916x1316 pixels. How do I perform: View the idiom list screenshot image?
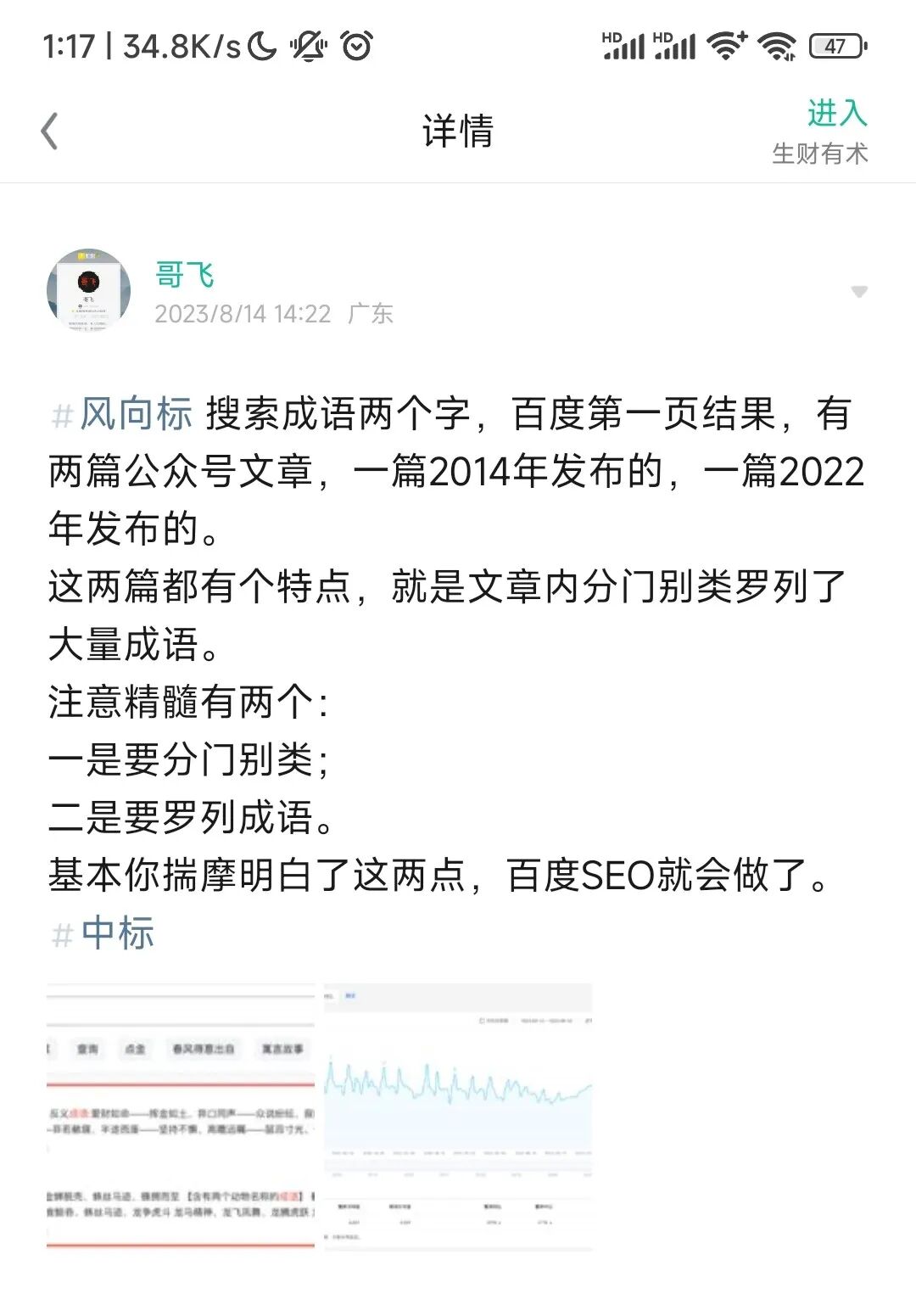[181, 1116]
